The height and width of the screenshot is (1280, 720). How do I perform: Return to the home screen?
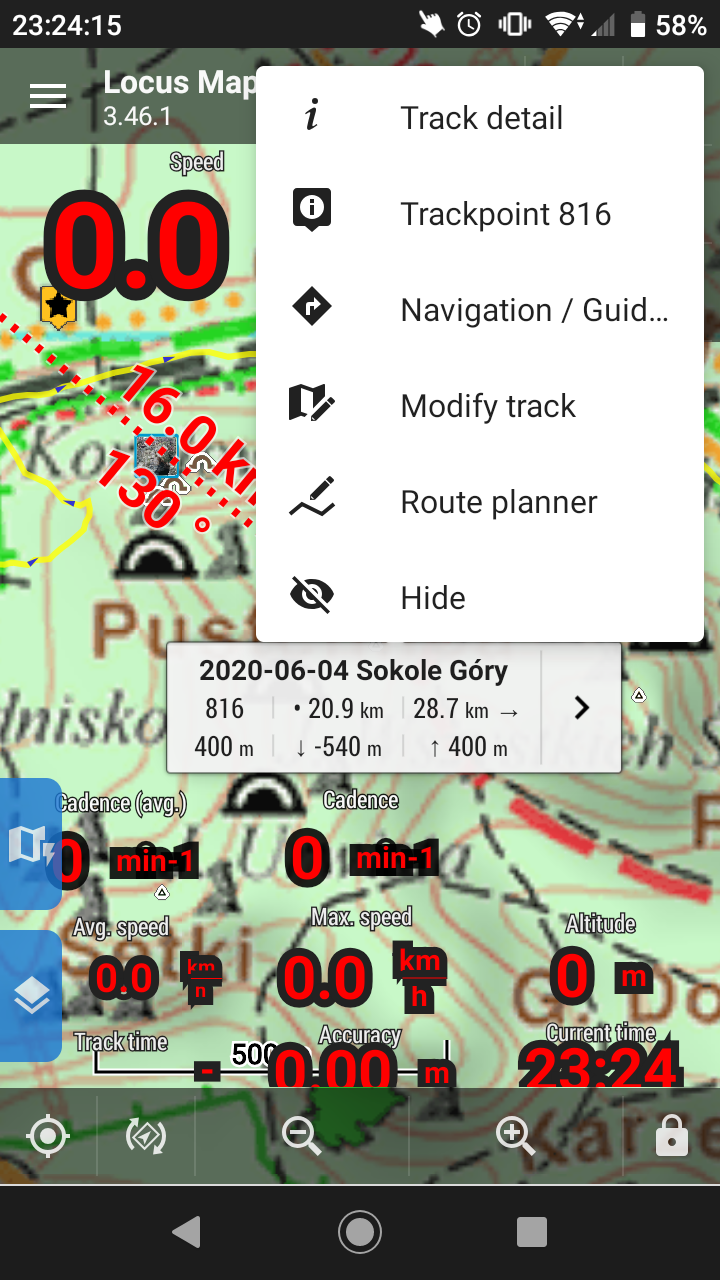coord(360,1232)
